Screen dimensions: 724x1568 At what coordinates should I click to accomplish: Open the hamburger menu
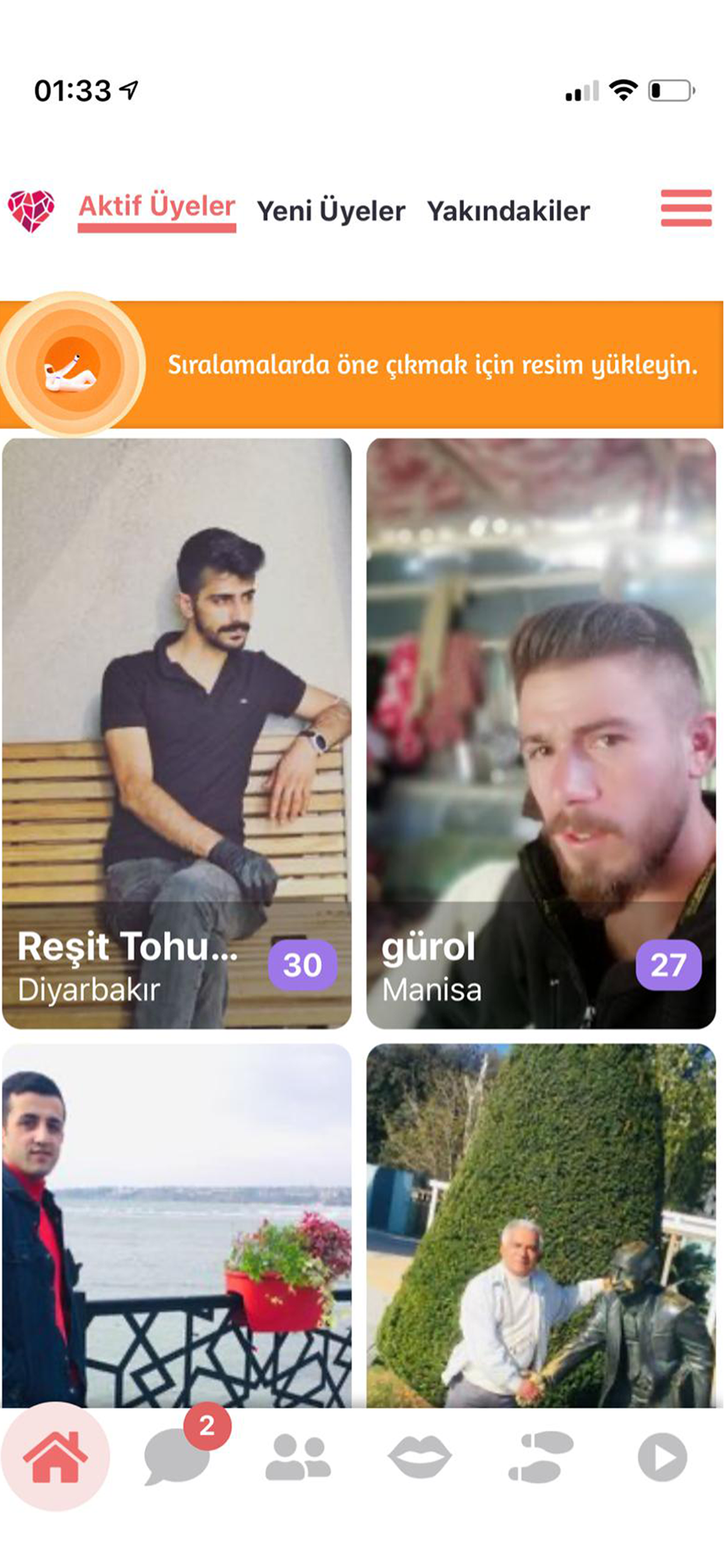[x=686, y=208]
